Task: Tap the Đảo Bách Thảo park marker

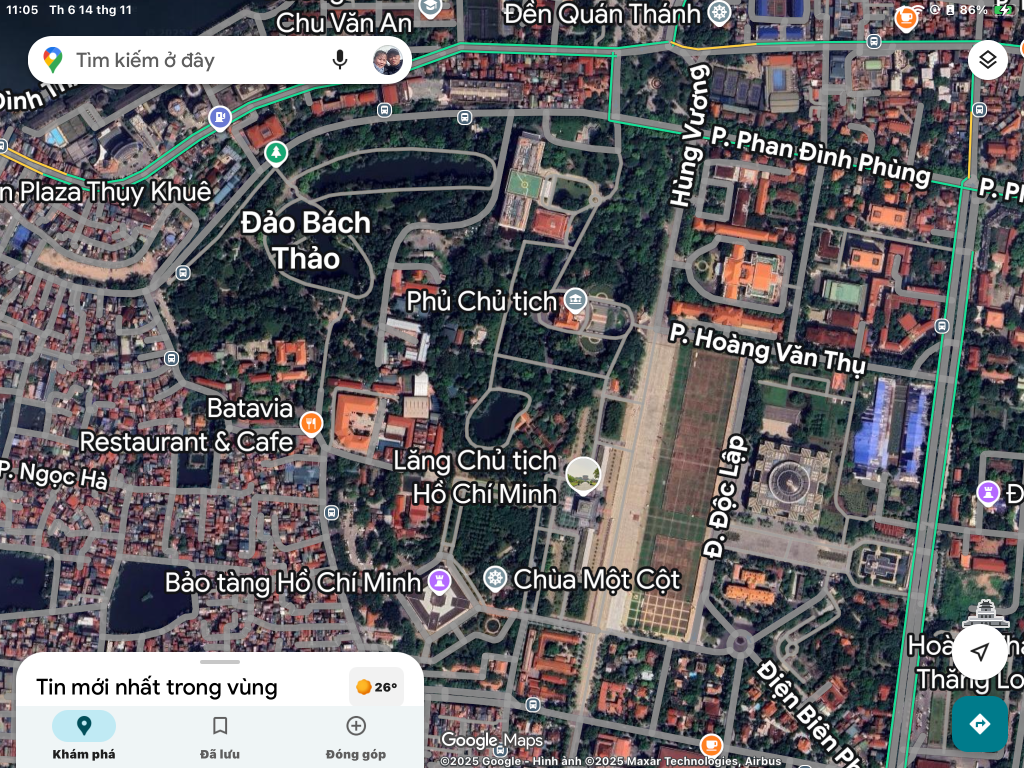Action: coord(275,153)
